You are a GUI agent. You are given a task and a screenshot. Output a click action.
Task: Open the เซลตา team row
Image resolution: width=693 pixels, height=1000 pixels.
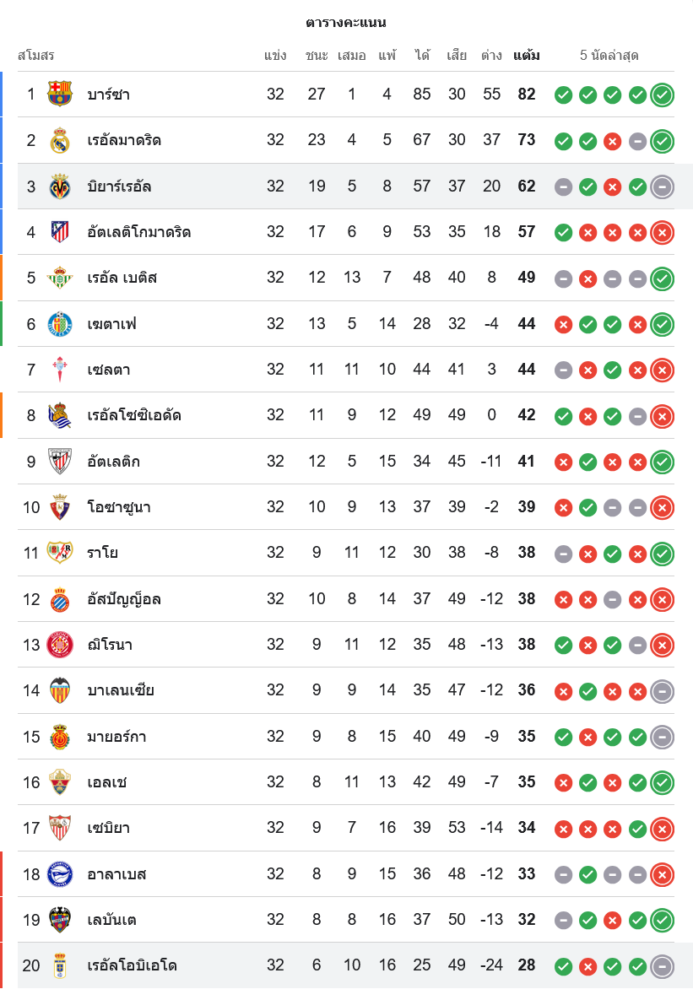[108, 370]
